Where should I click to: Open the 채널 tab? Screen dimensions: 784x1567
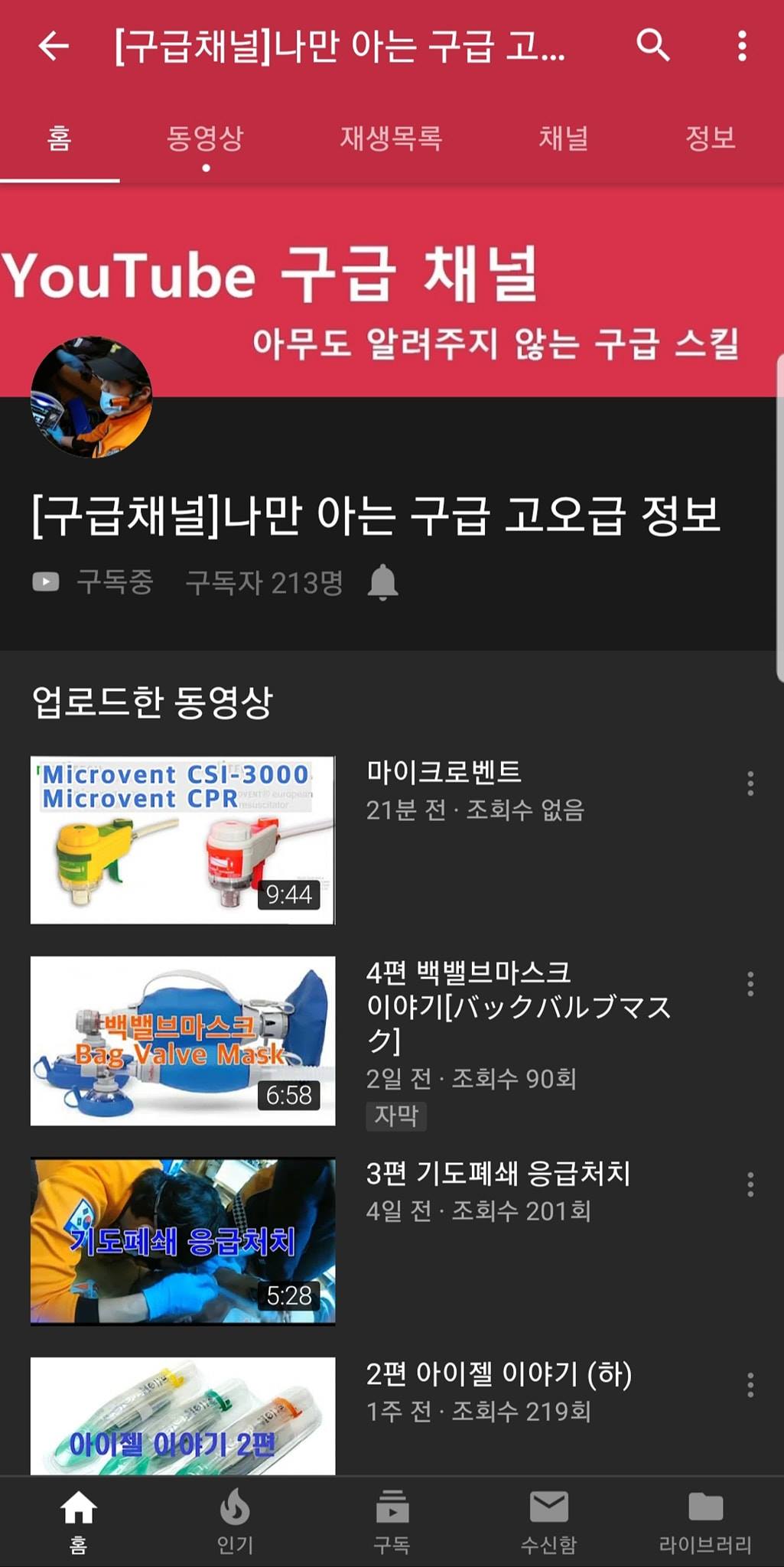564,138
